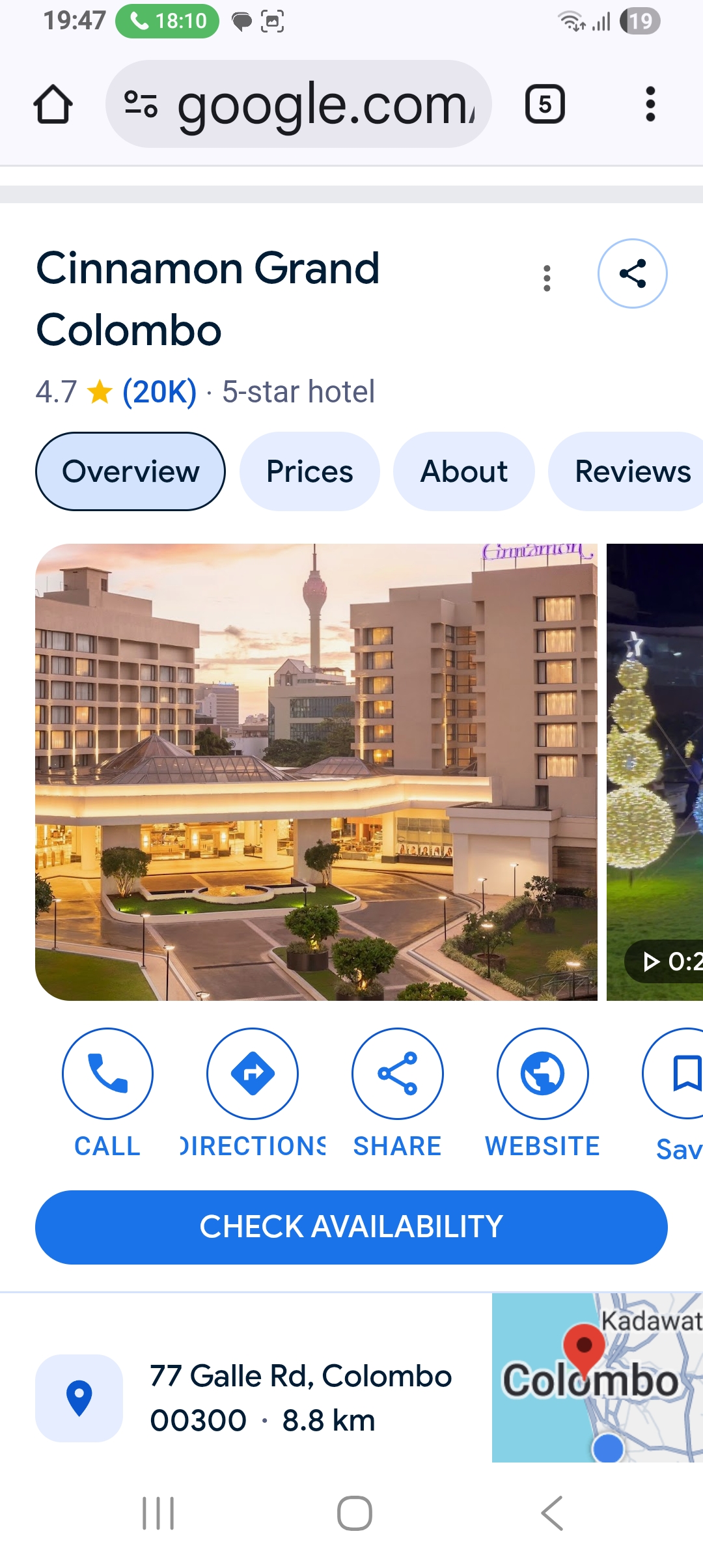Viewport: 703px width, 1568px height.
Task: Tap the SHARE action button
Action: coord(397,1073)
